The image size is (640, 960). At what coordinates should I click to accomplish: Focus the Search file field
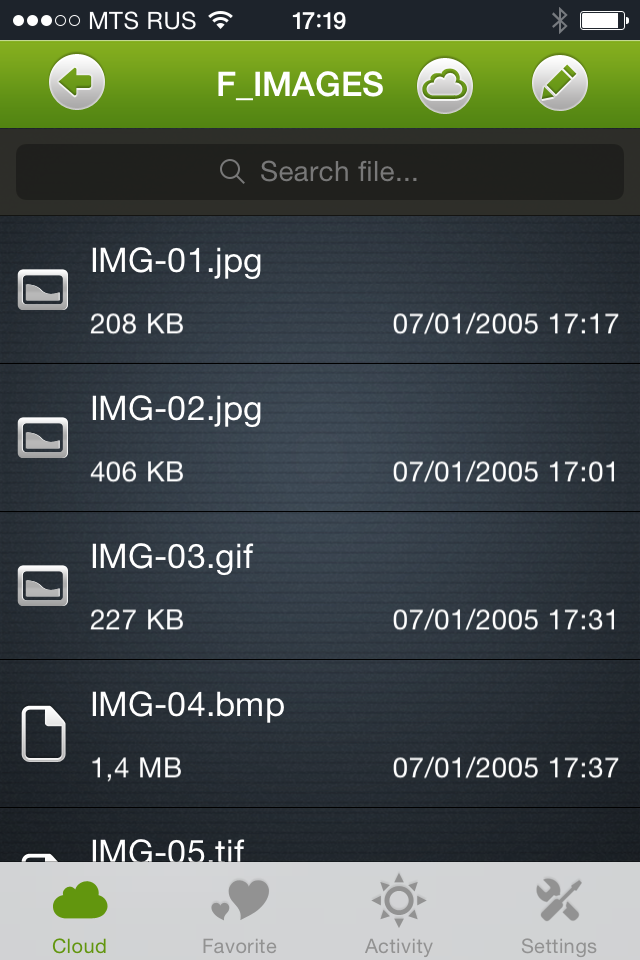pyautogui.click(x=320, y=172)
